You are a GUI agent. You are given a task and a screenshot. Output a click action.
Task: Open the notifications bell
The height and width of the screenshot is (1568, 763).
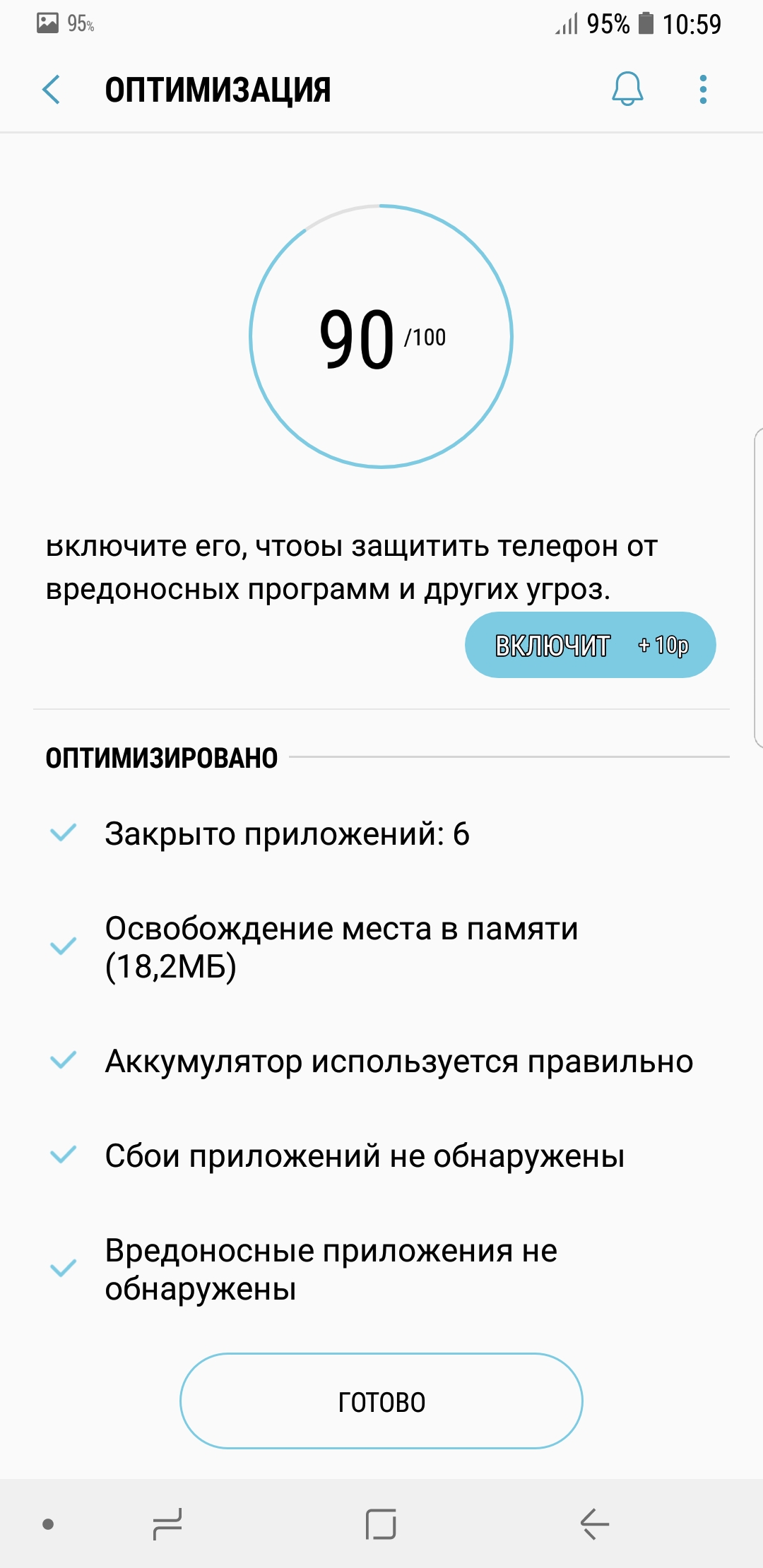point(627,90)
